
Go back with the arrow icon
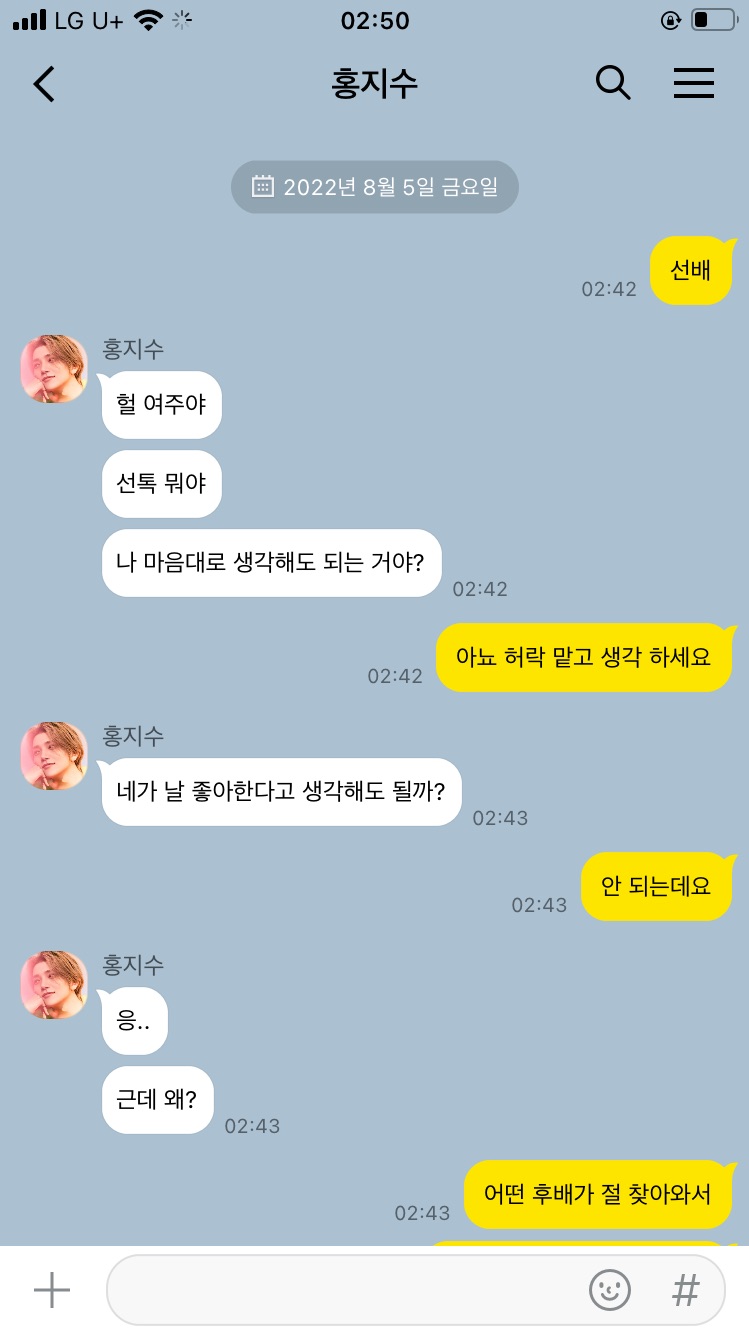[x=43, y=84]
